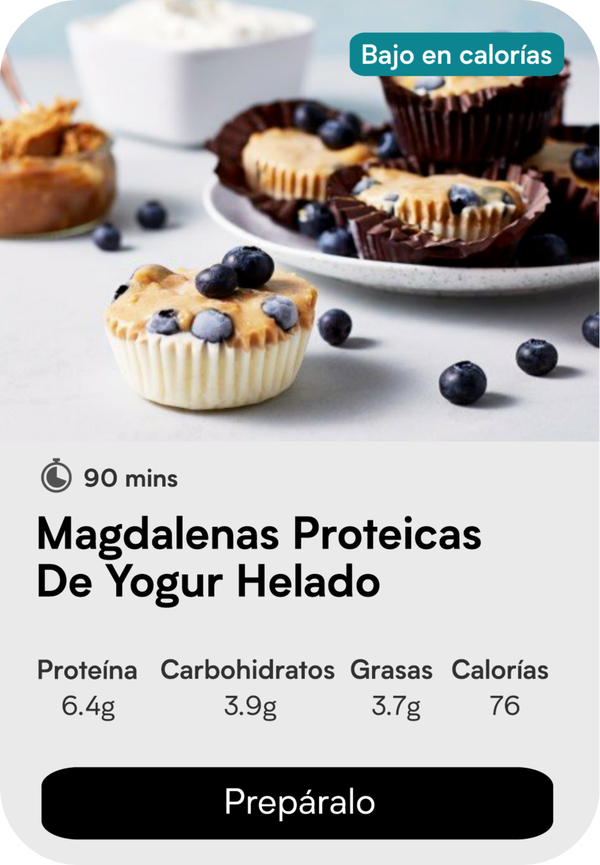600x865 pixels.
Task: Tap the Prepáralo button
Action: 297,803
